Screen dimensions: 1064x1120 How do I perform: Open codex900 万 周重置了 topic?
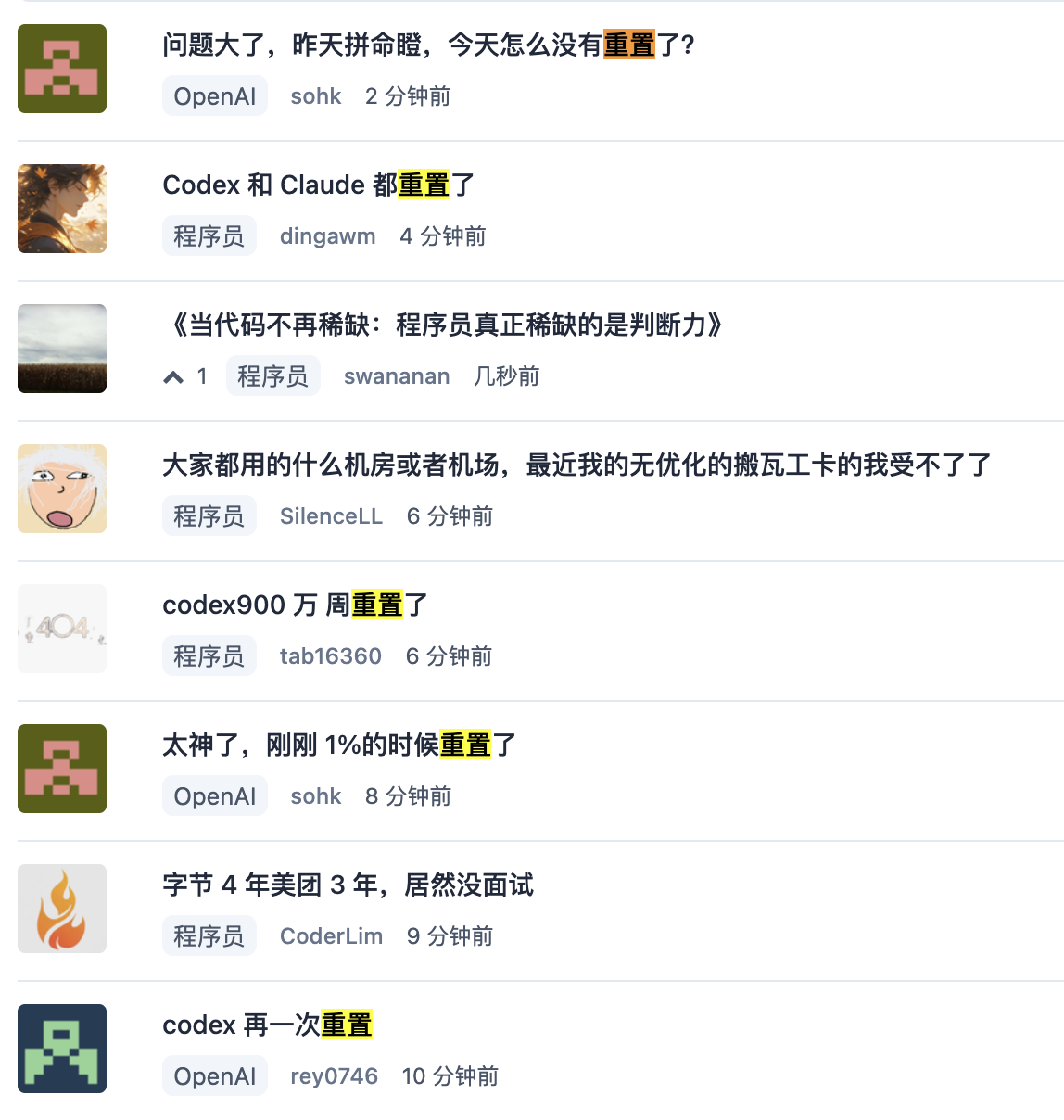(x=295, y=605)
